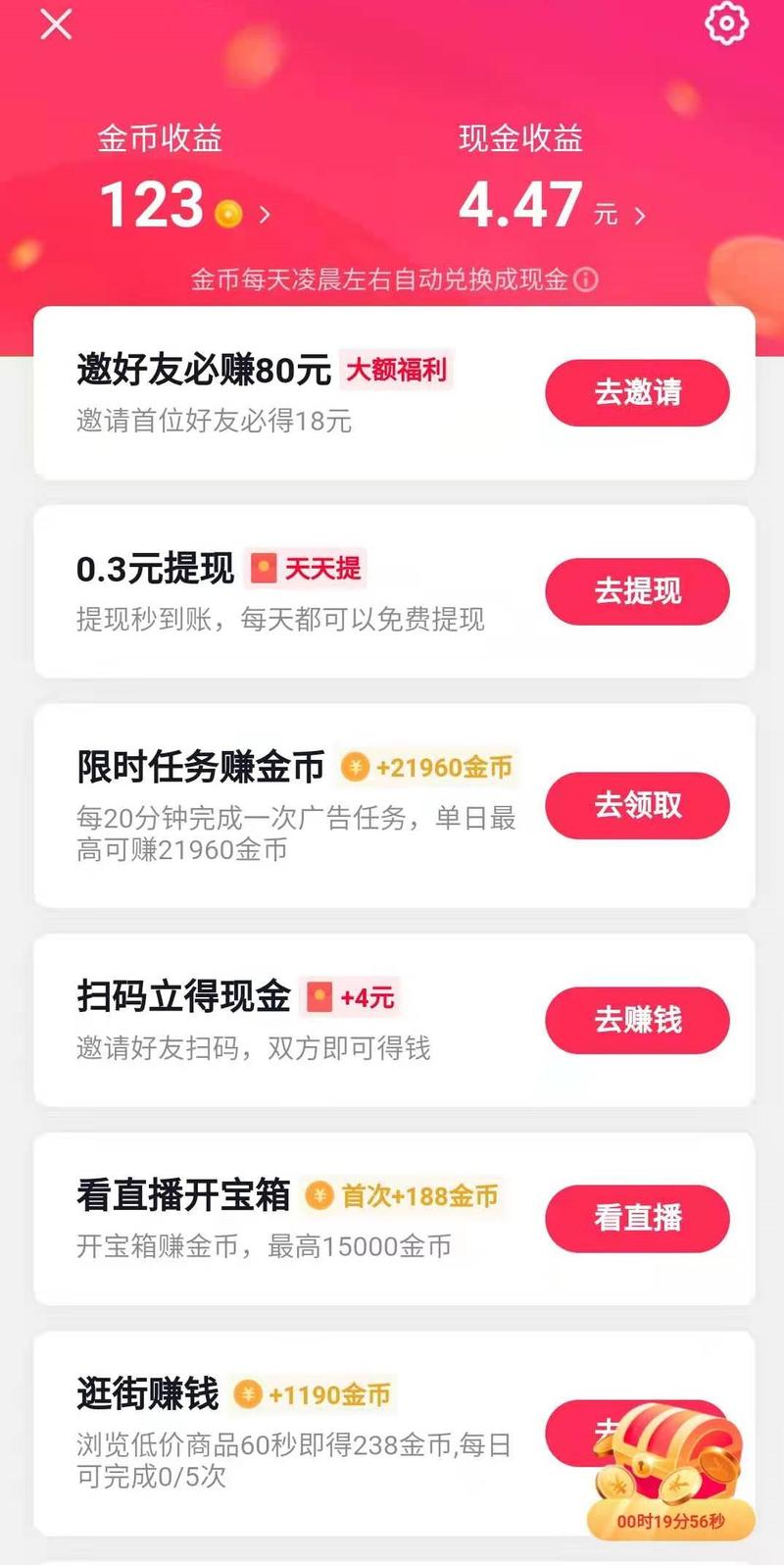Open the settings gear icon
Screen dimensions: 784x1565
click(726, 25)
